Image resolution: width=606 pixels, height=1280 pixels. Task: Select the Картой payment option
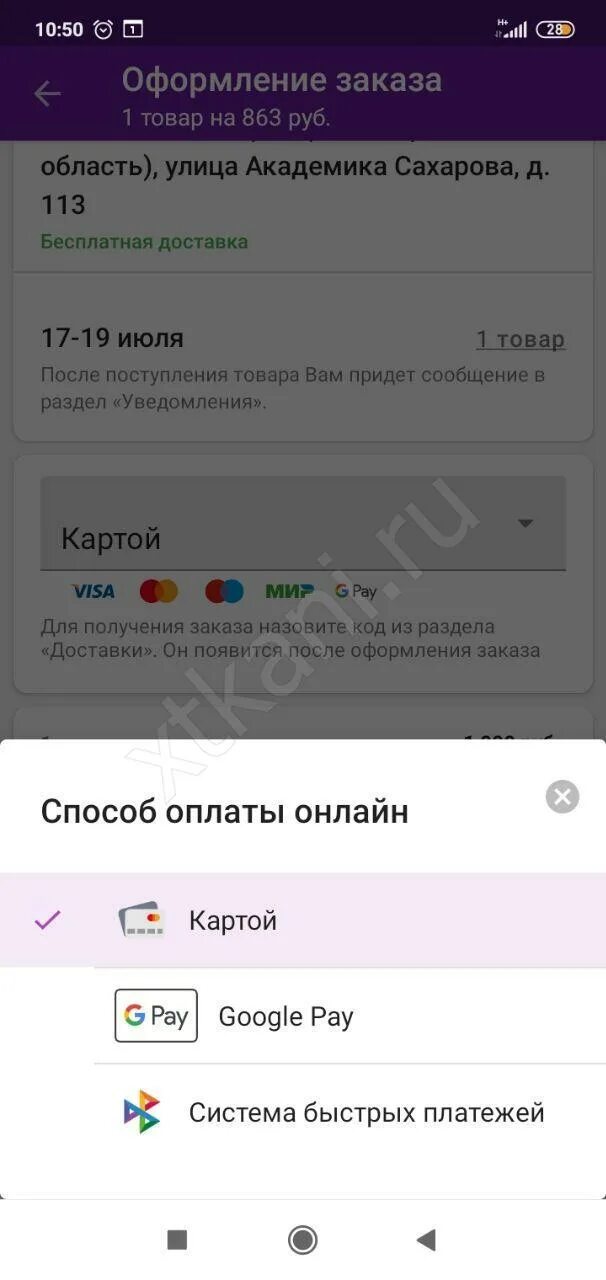coord(303,920)
